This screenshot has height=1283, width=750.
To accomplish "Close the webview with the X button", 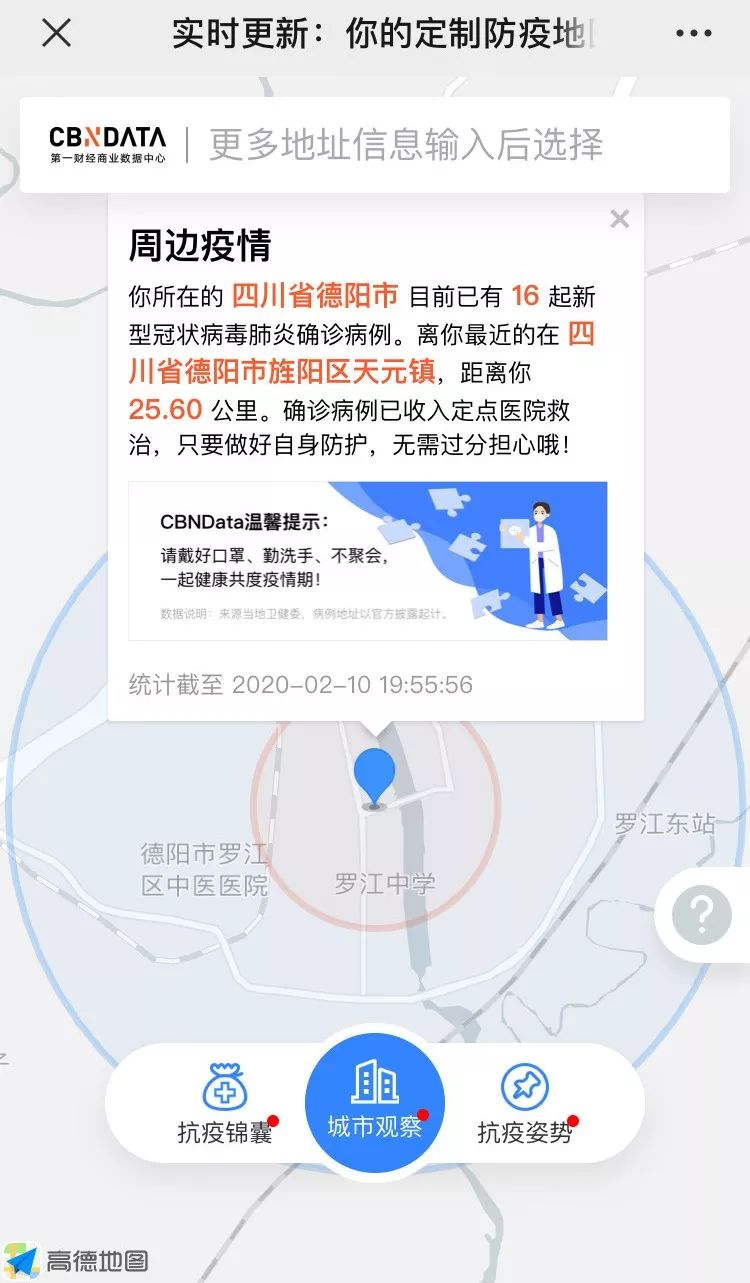I will (x=56, y=33).
